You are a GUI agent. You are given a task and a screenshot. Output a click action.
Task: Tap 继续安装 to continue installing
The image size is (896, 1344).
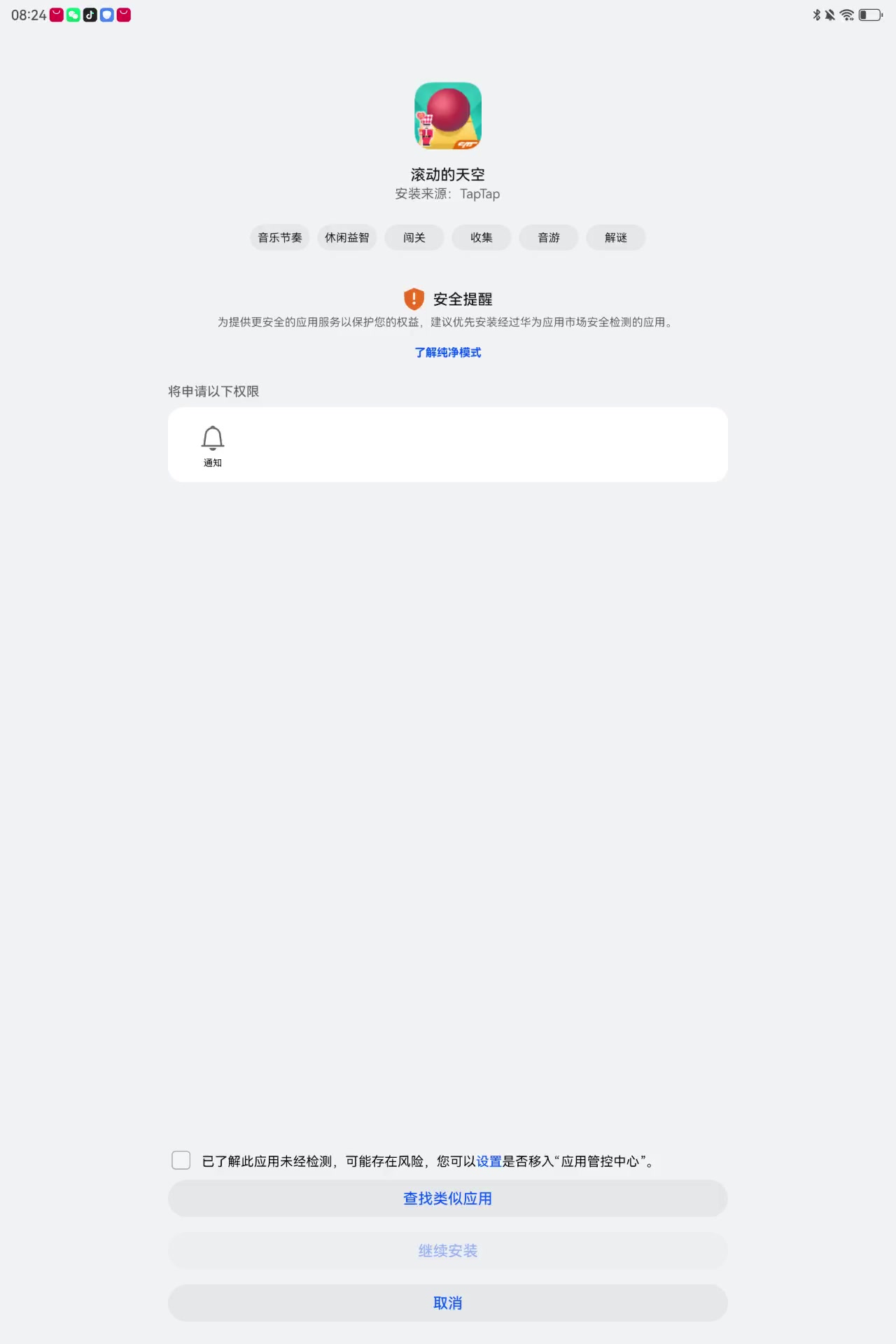[x=448, y=1251]
